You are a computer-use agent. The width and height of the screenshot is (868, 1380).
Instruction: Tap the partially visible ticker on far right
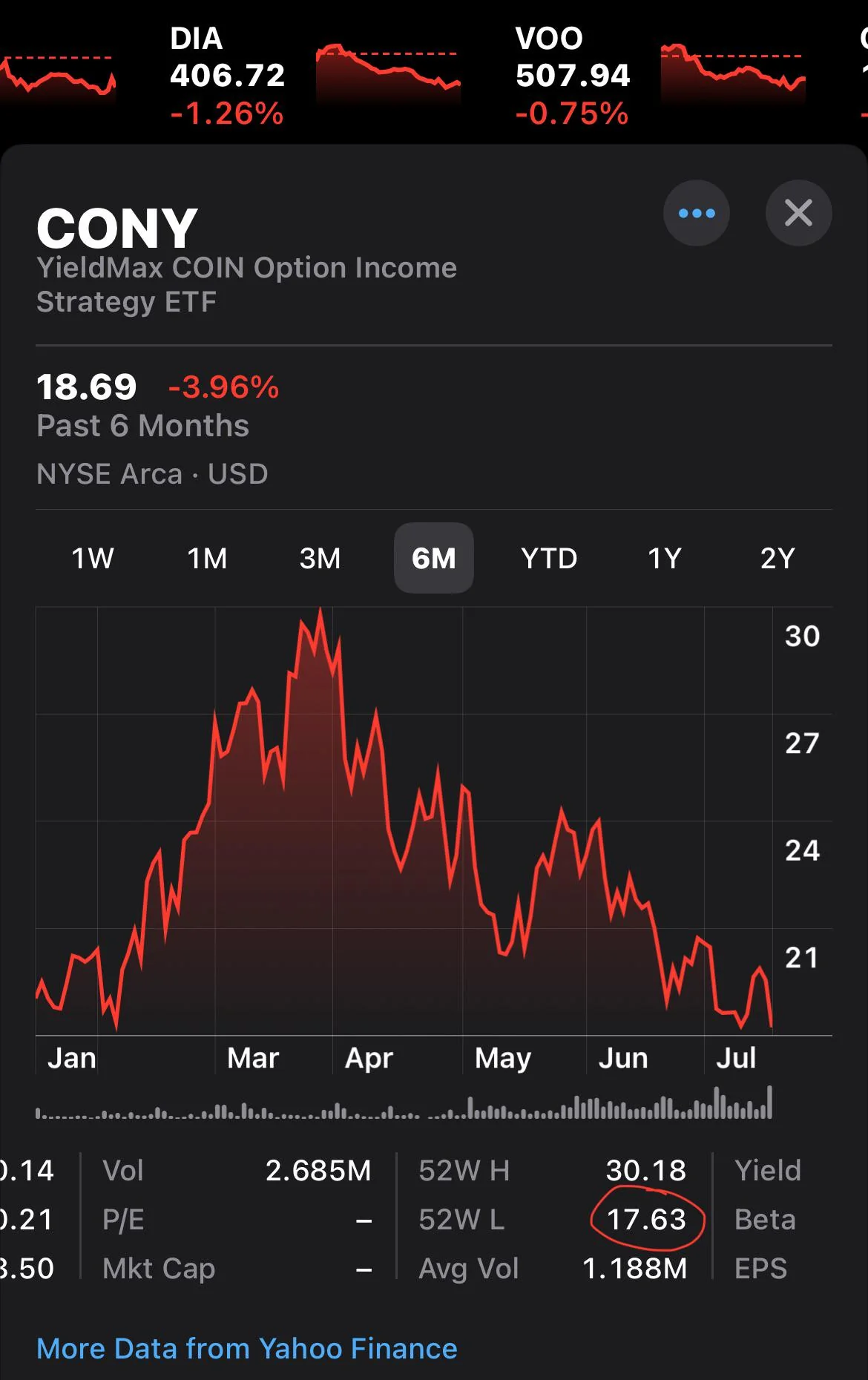[859, 74]
